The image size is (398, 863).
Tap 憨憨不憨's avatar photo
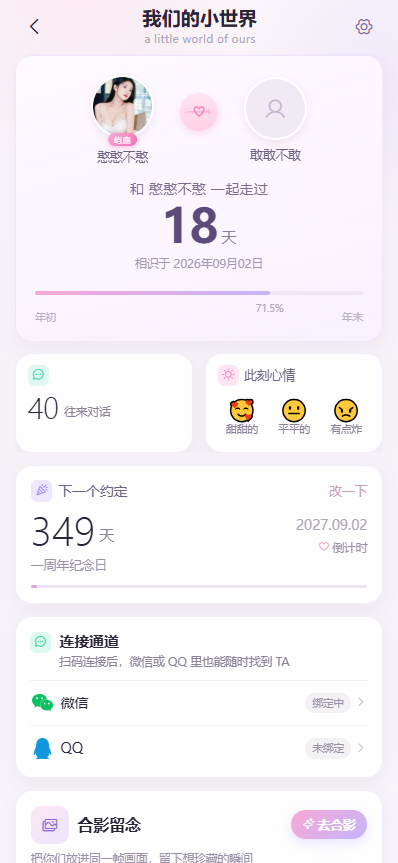tap(122, 107)
